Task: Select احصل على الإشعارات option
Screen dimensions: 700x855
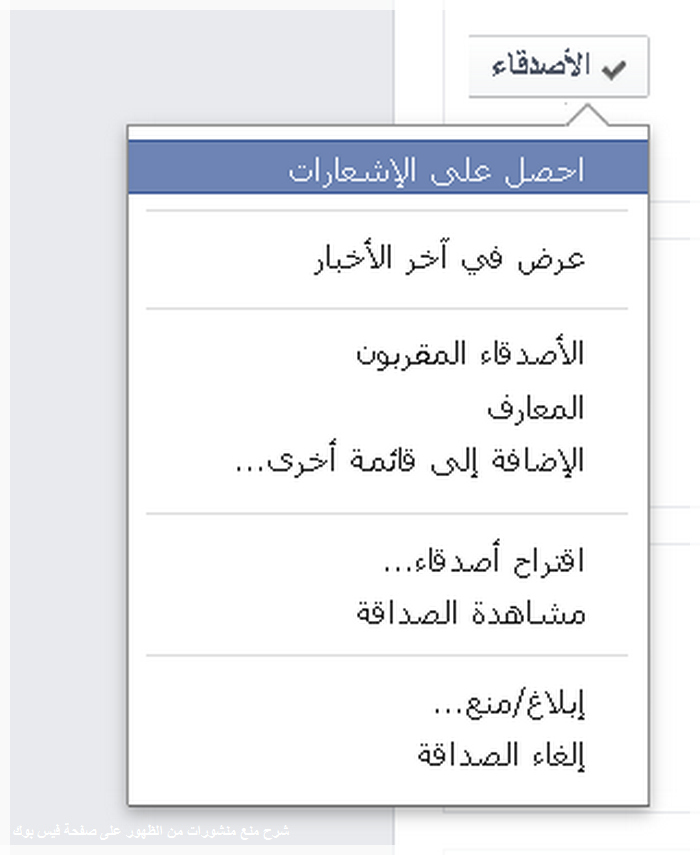Action: (x=437, y=168)
